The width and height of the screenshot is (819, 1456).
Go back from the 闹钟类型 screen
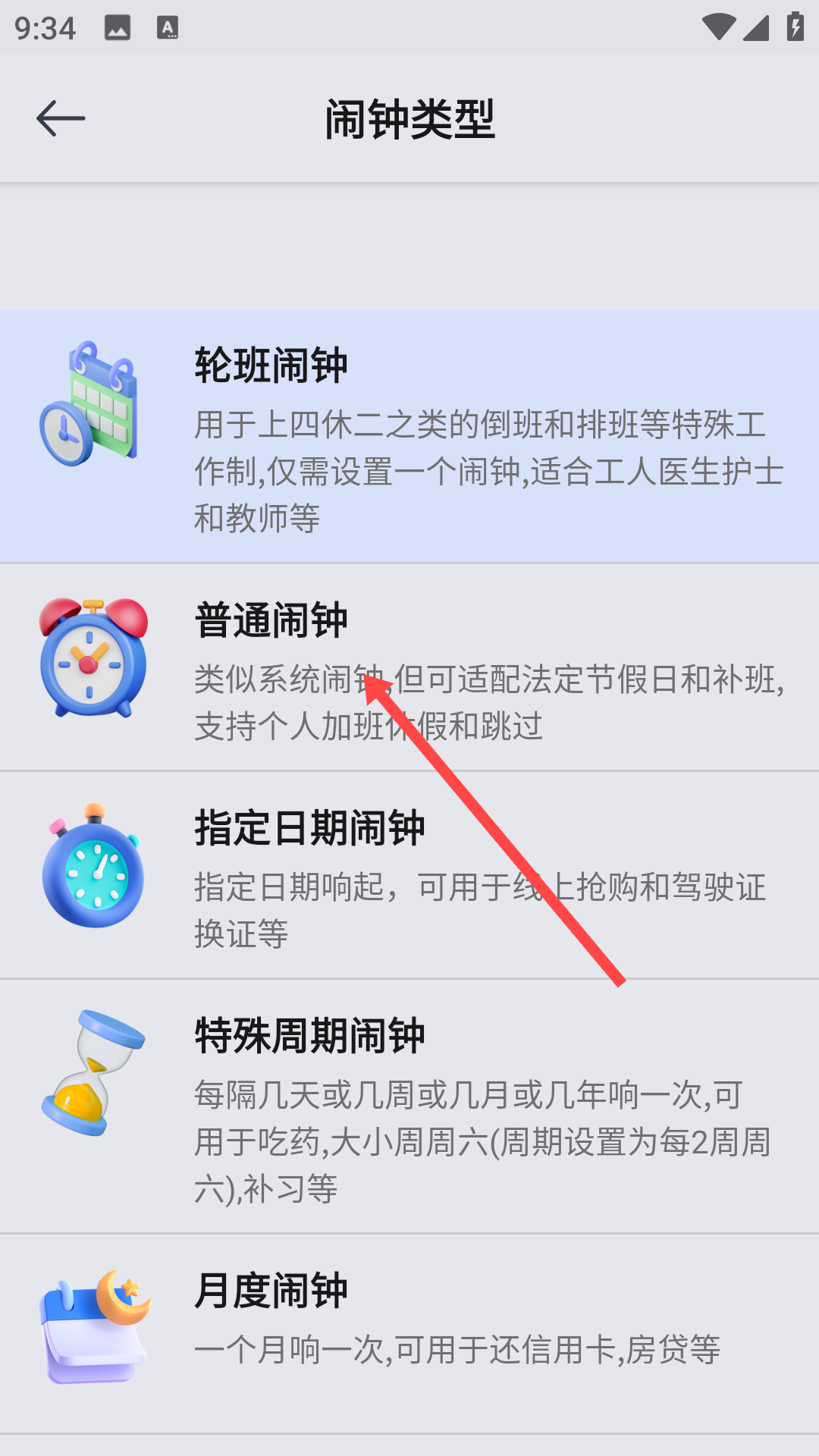[61, 119]
